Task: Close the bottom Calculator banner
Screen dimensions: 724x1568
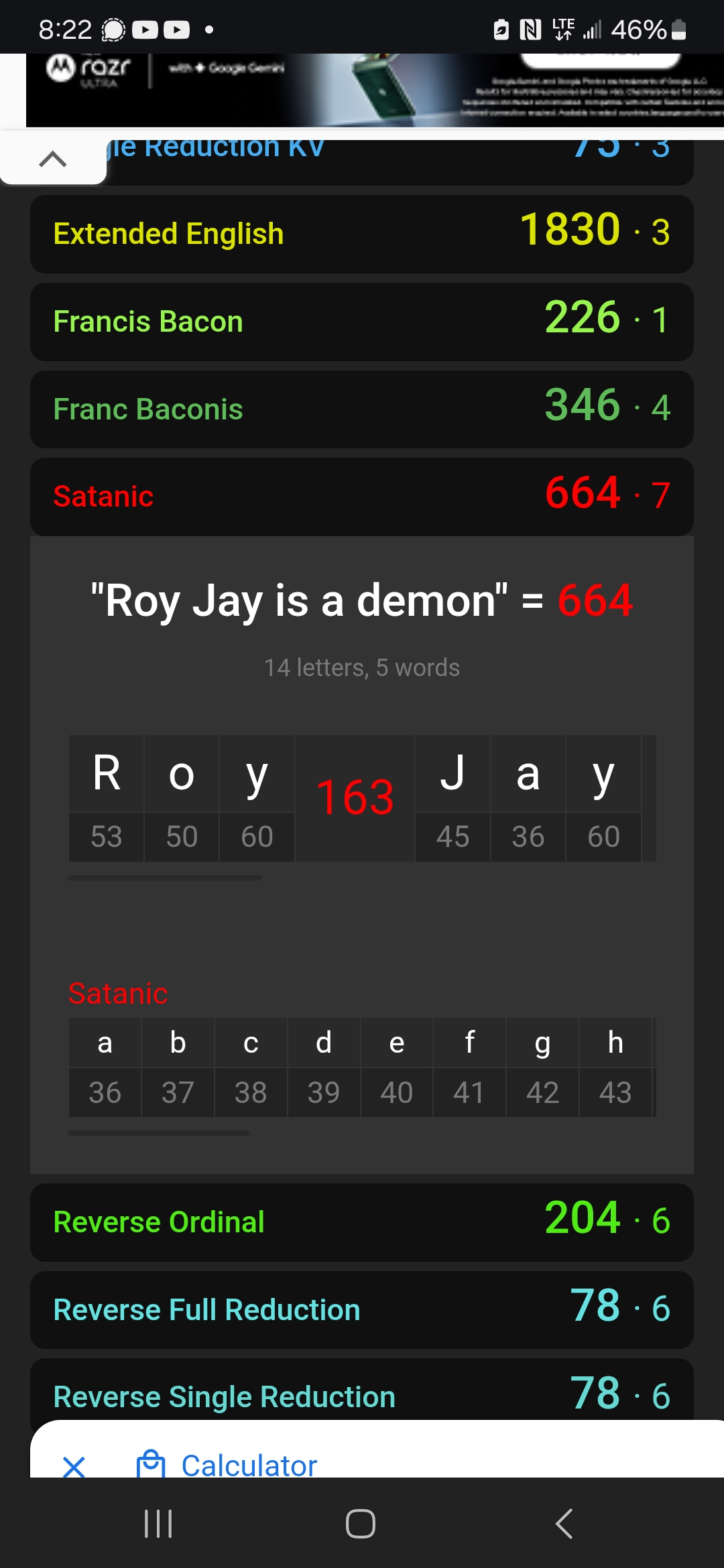Action: (74, 1466)
